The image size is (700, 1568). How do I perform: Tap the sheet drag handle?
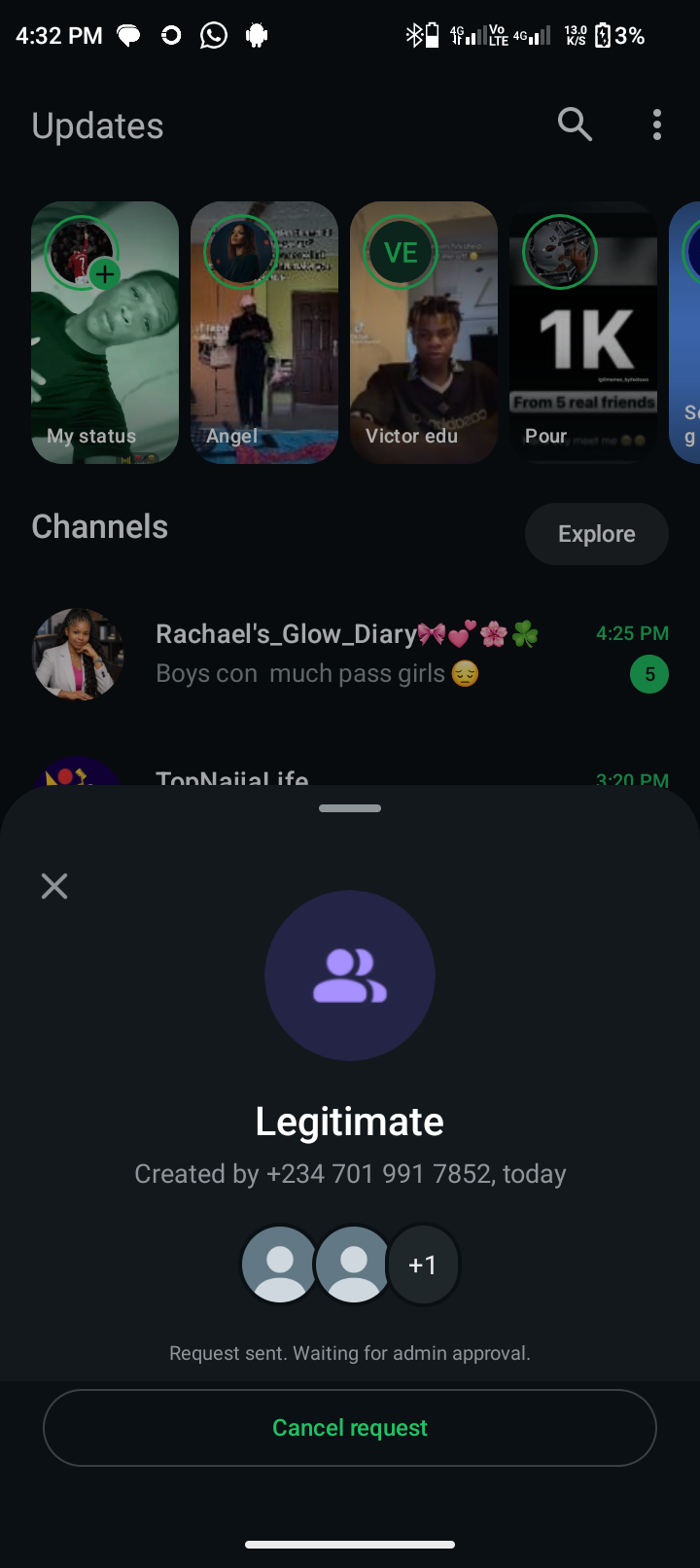point(350,808)
